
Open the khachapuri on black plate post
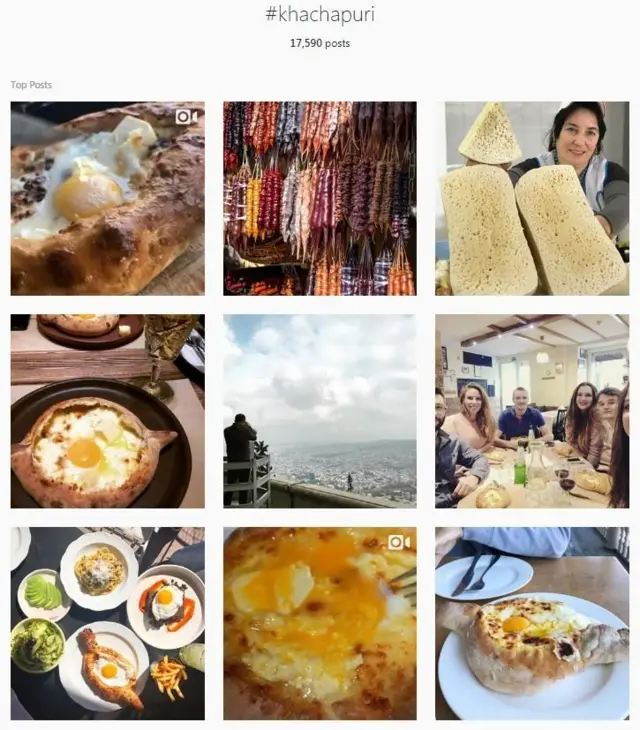tap(107, 411)
